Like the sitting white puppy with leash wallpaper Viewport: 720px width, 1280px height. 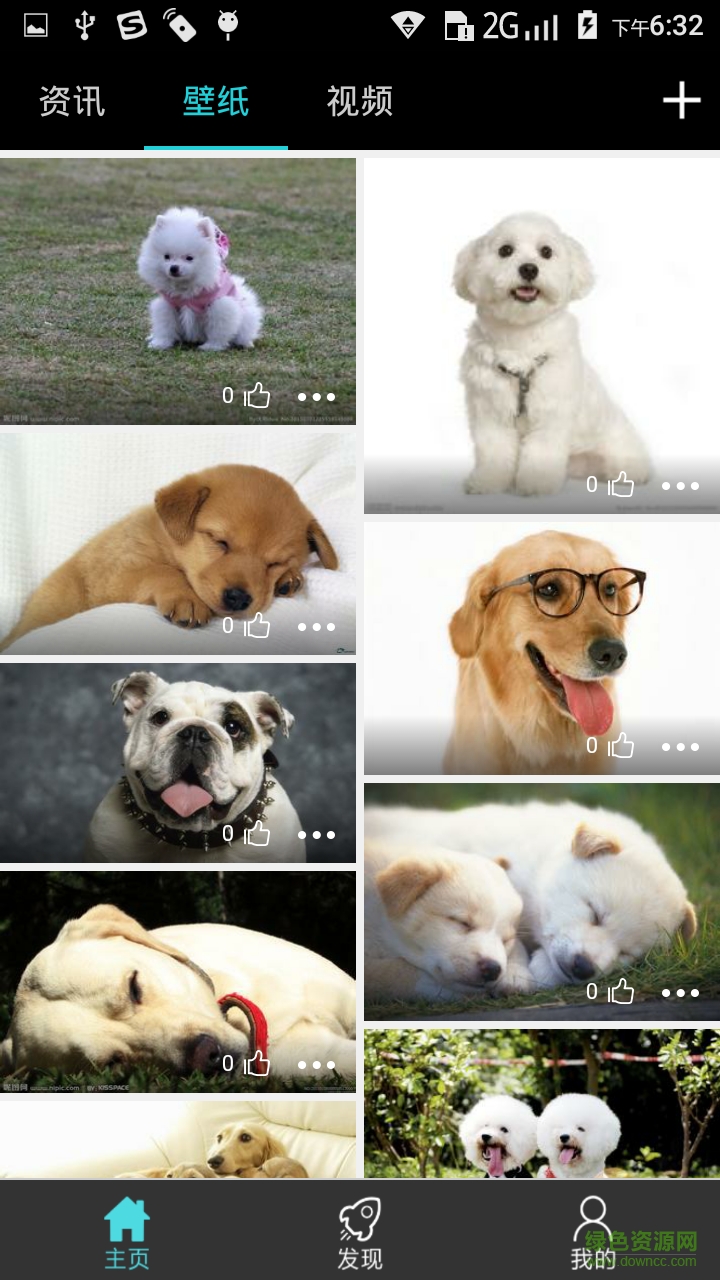coord(622,485)
